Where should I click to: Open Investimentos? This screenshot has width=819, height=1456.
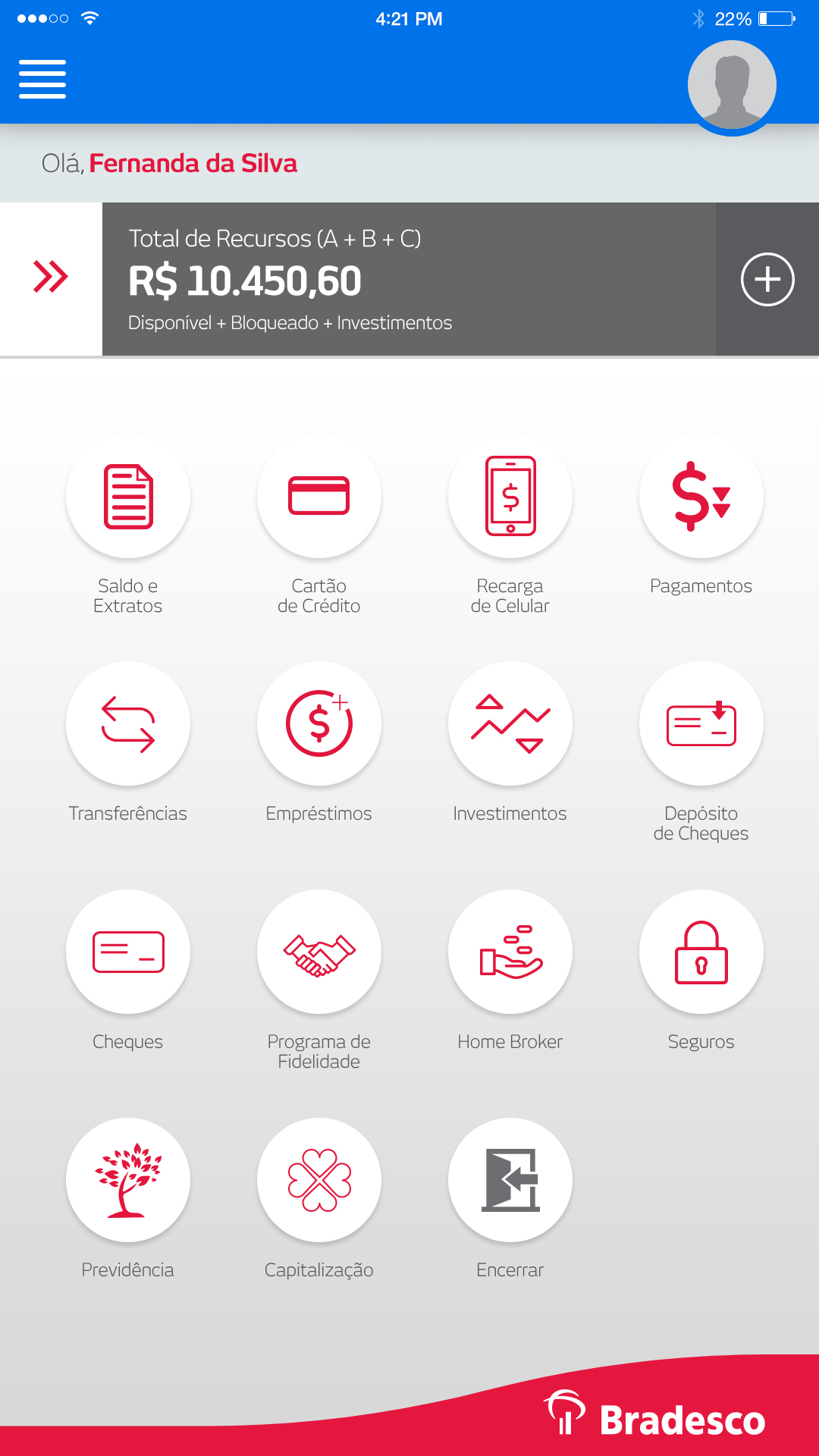point(510,724)
